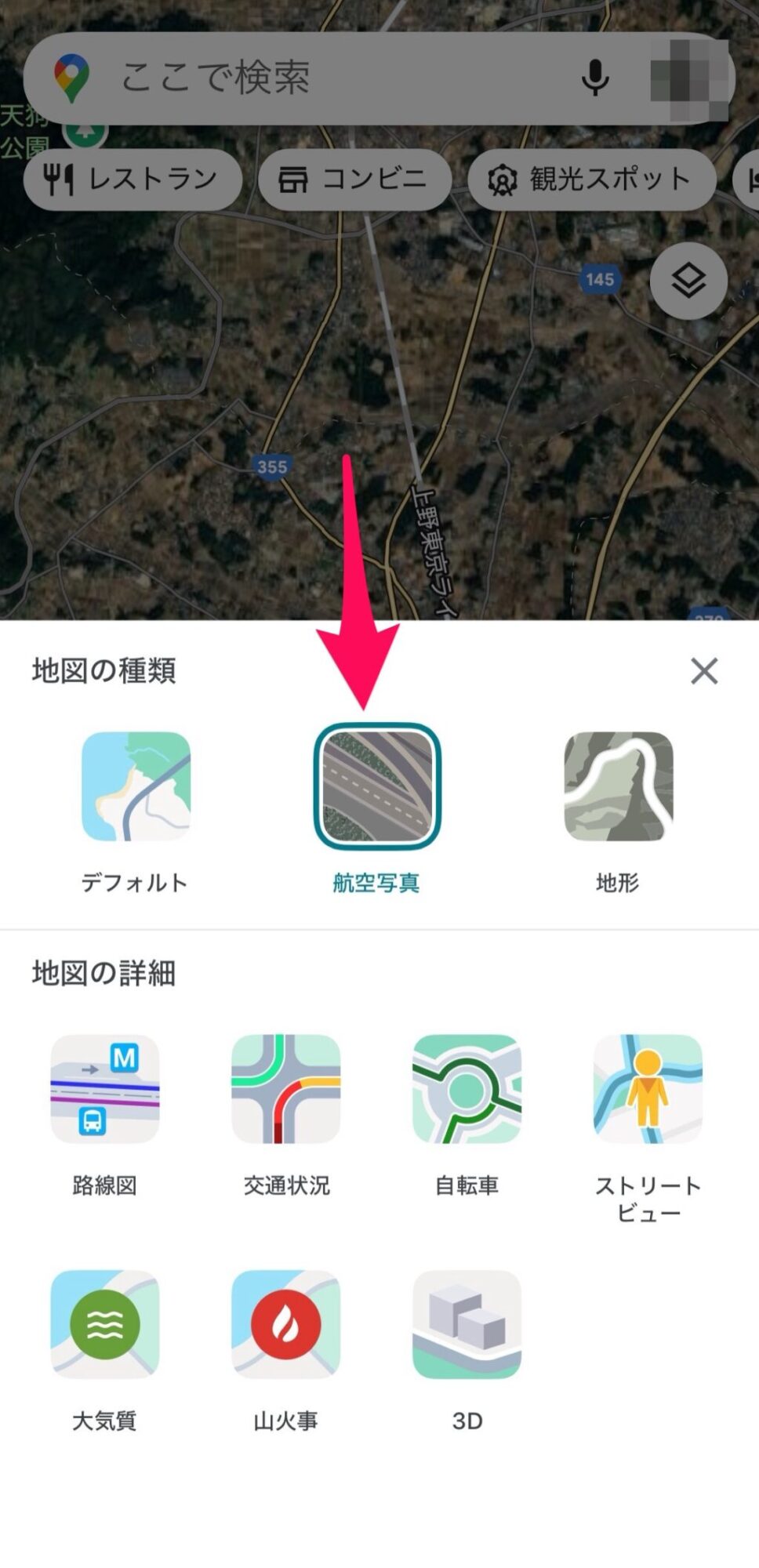
Task: Toggle the 3D map detail
Action: click(x=467, y=1324)
